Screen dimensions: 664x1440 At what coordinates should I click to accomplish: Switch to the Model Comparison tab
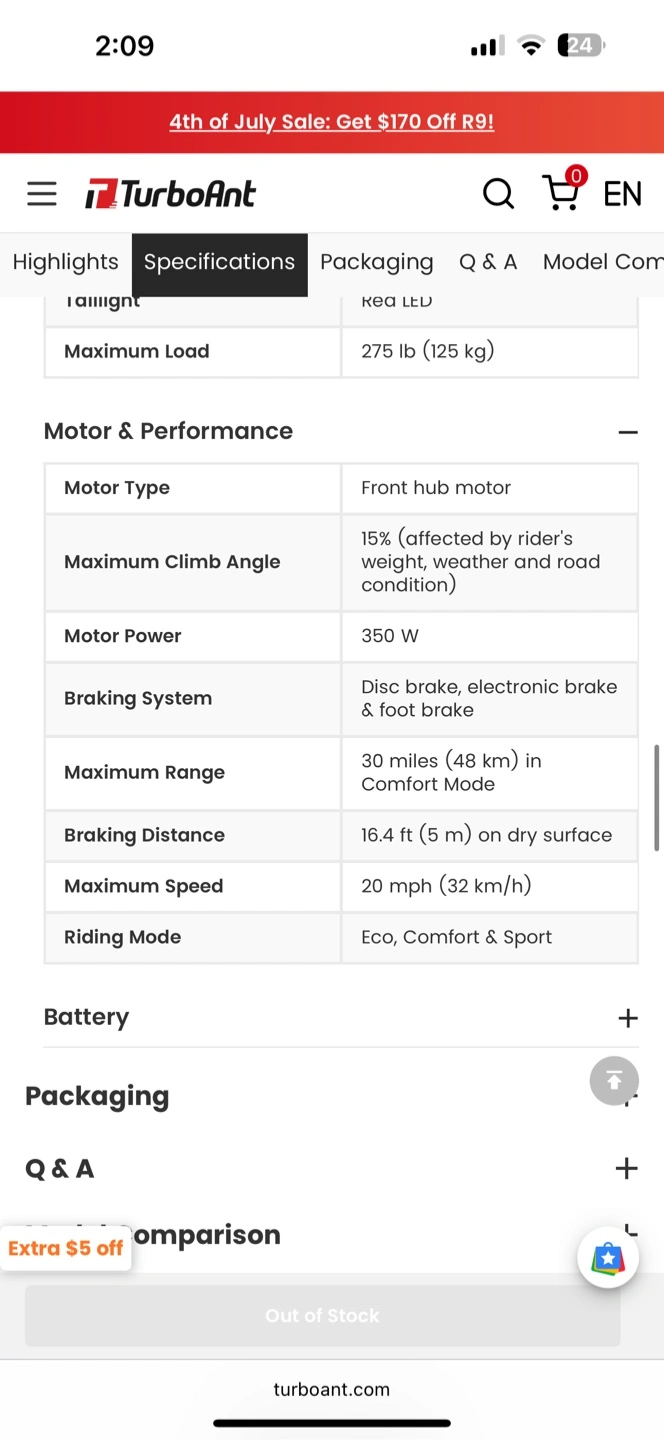click(602, 262)
